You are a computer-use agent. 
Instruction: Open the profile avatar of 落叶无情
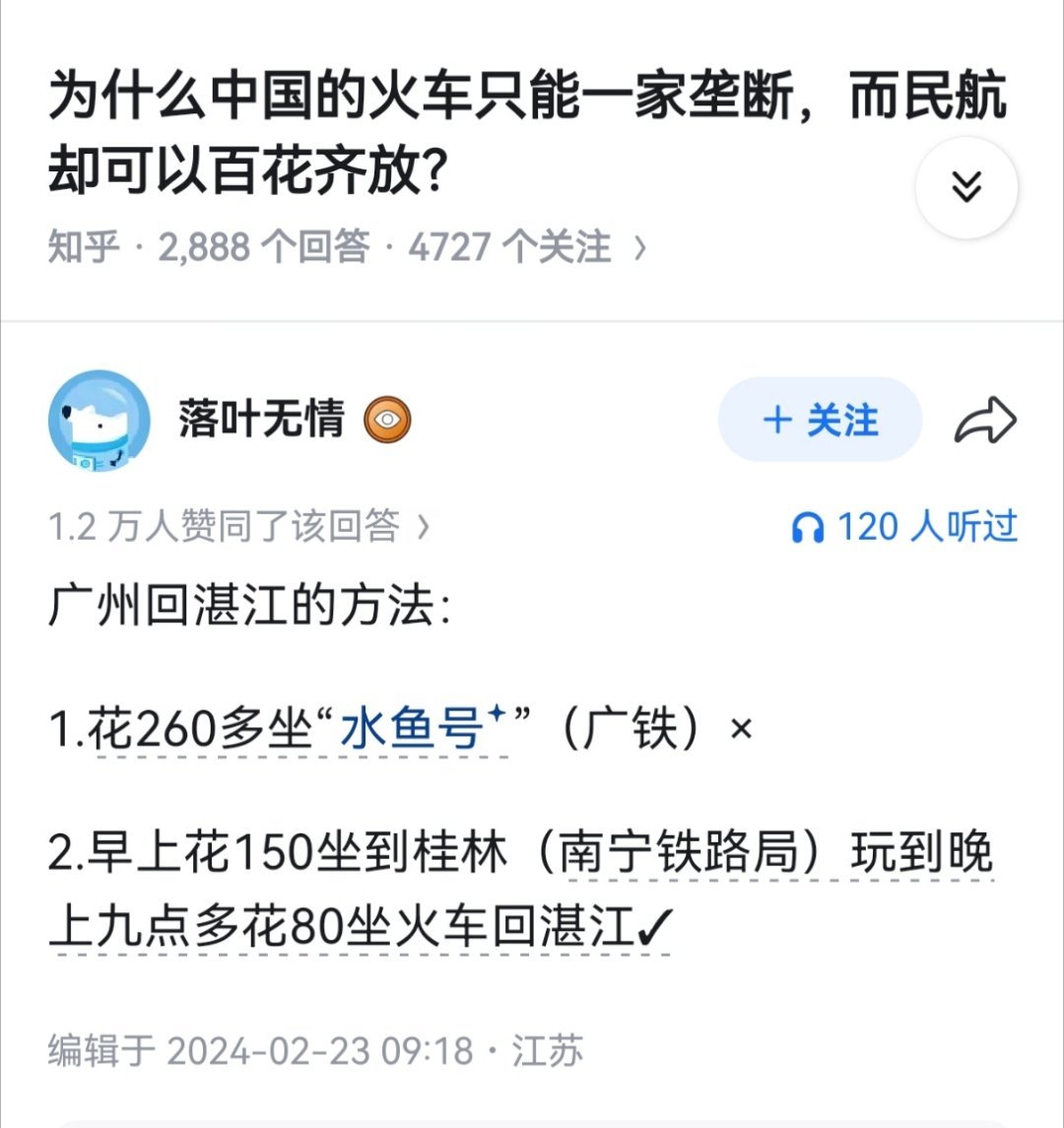[x=99, y=419]
